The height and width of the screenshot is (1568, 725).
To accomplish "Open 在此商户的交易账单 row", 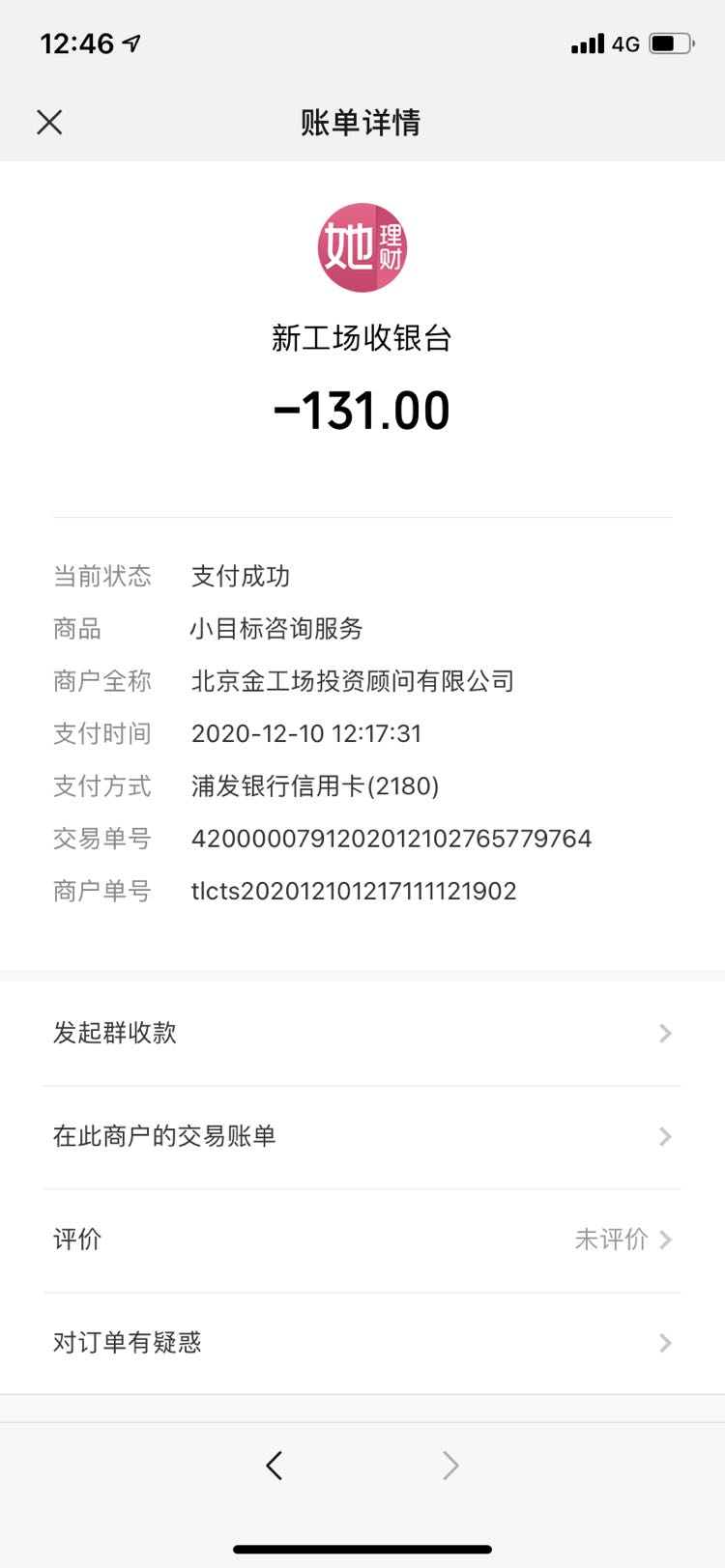I will [x=362, y=1137].
